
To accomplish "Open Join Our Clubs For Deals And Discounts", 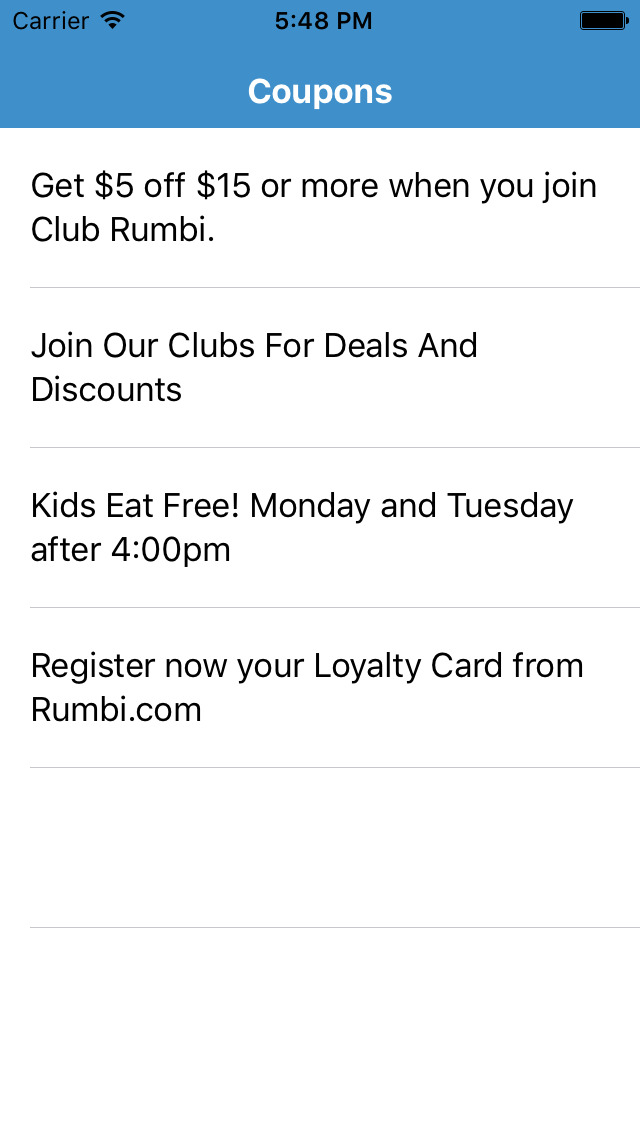I will pyautogui.click(x=320, y=367).
